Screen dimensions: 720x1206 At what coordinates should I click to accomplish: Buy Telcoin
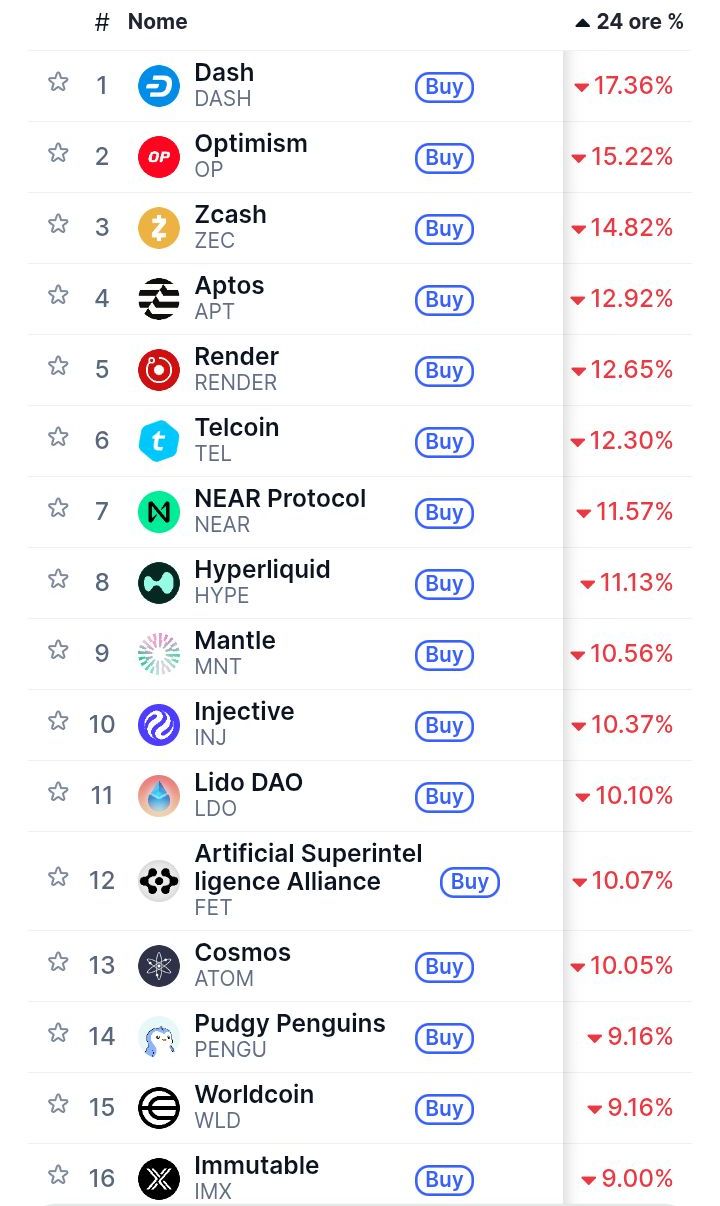point(444,442)
